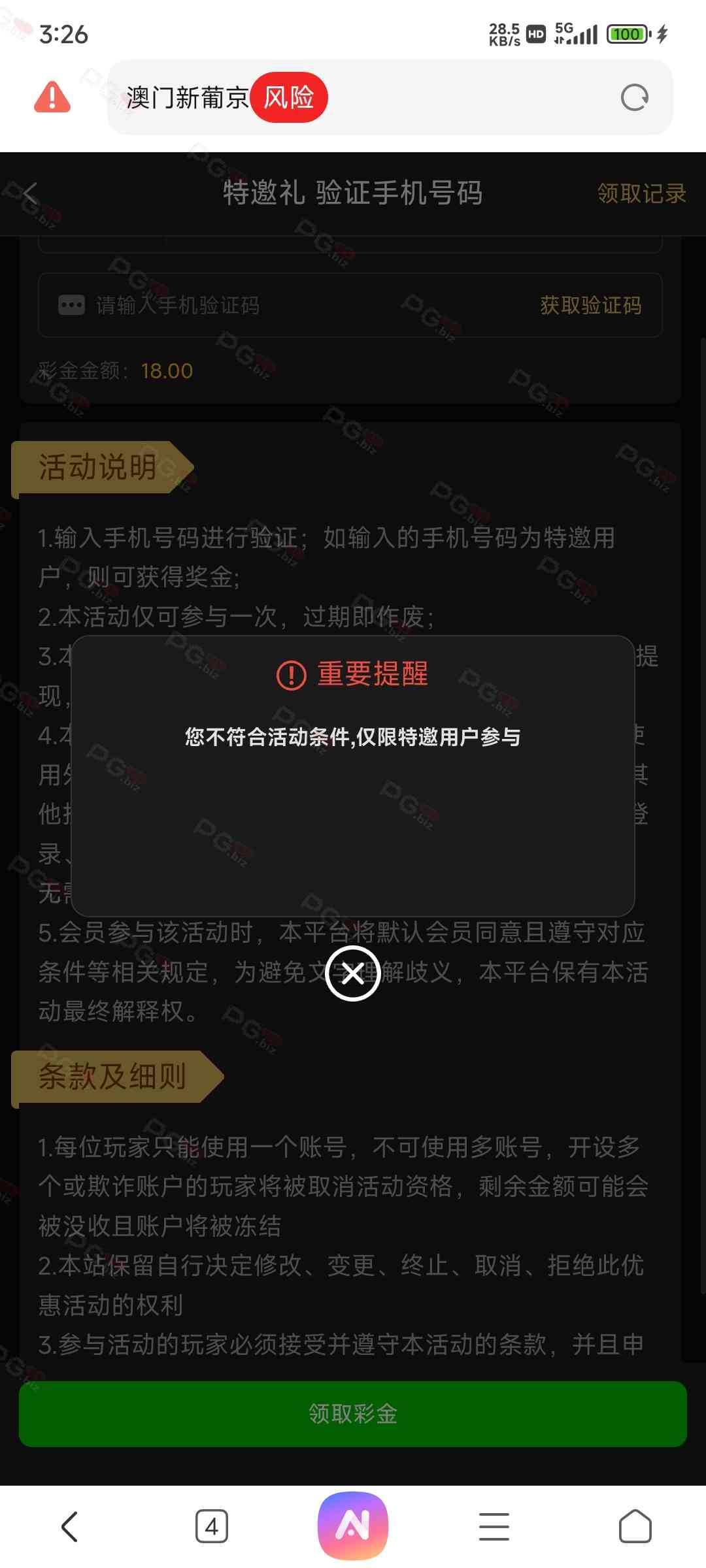The height and width of the screenshot is (1568, 706).
Task: Open the browser hamburger menu
Action: [494, 1526]
